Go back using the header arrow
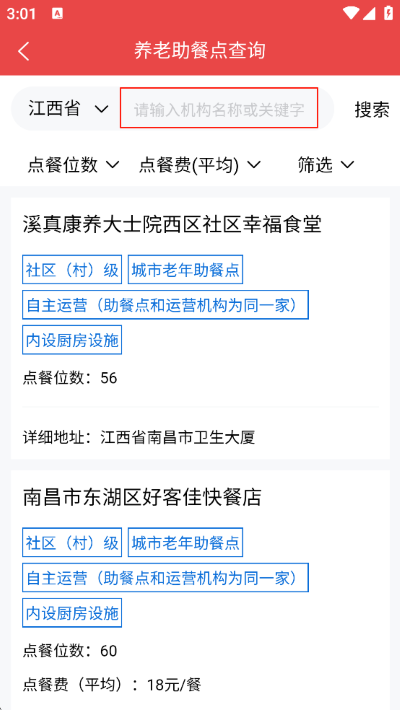400x710 pixels. coord(24,51)
